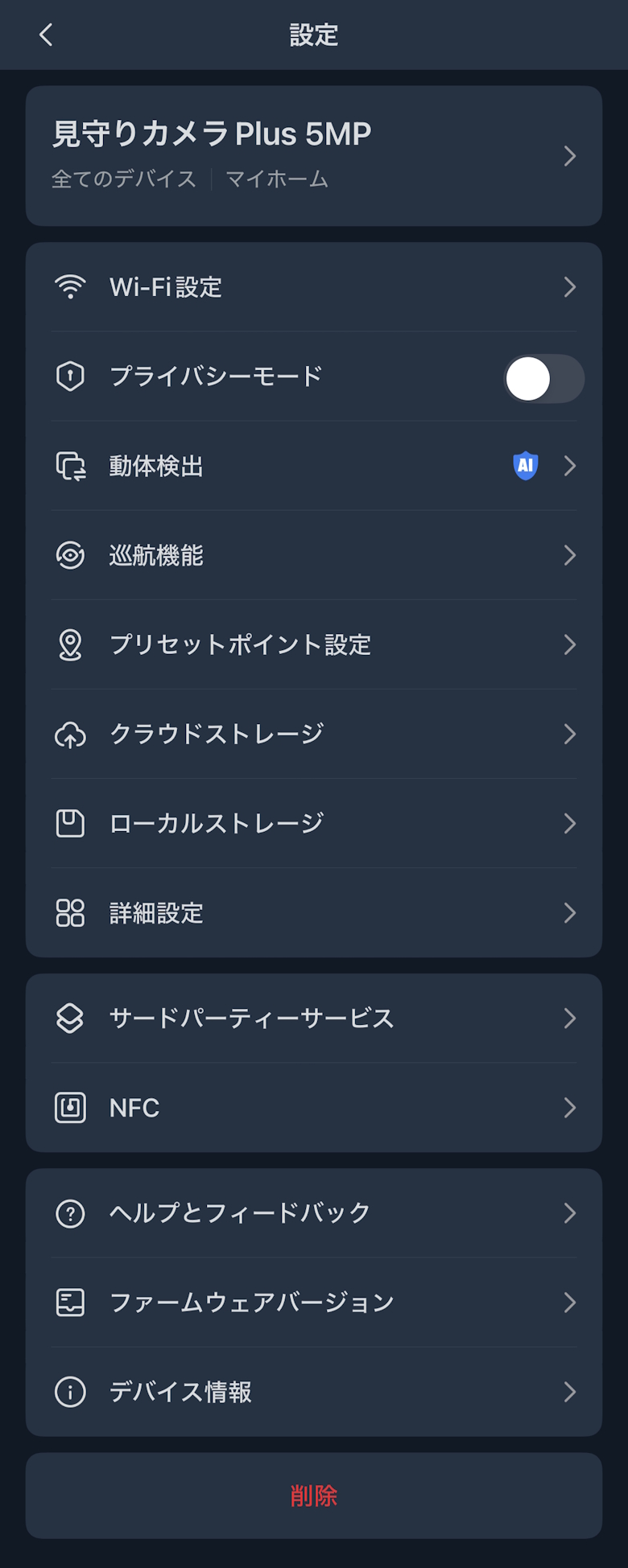Open ローカルストレージ
This screenshot has height=1568, width=628.
[314, 823]
